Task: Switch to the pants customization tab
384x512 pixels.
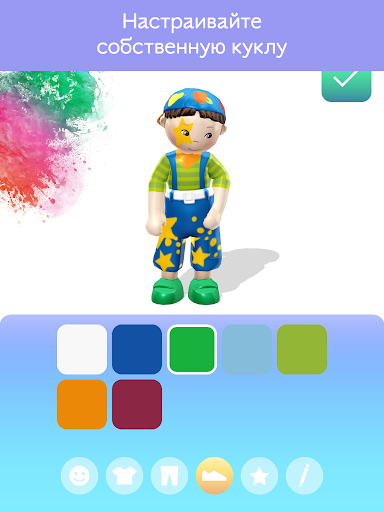Action: [x=169, y=476]
